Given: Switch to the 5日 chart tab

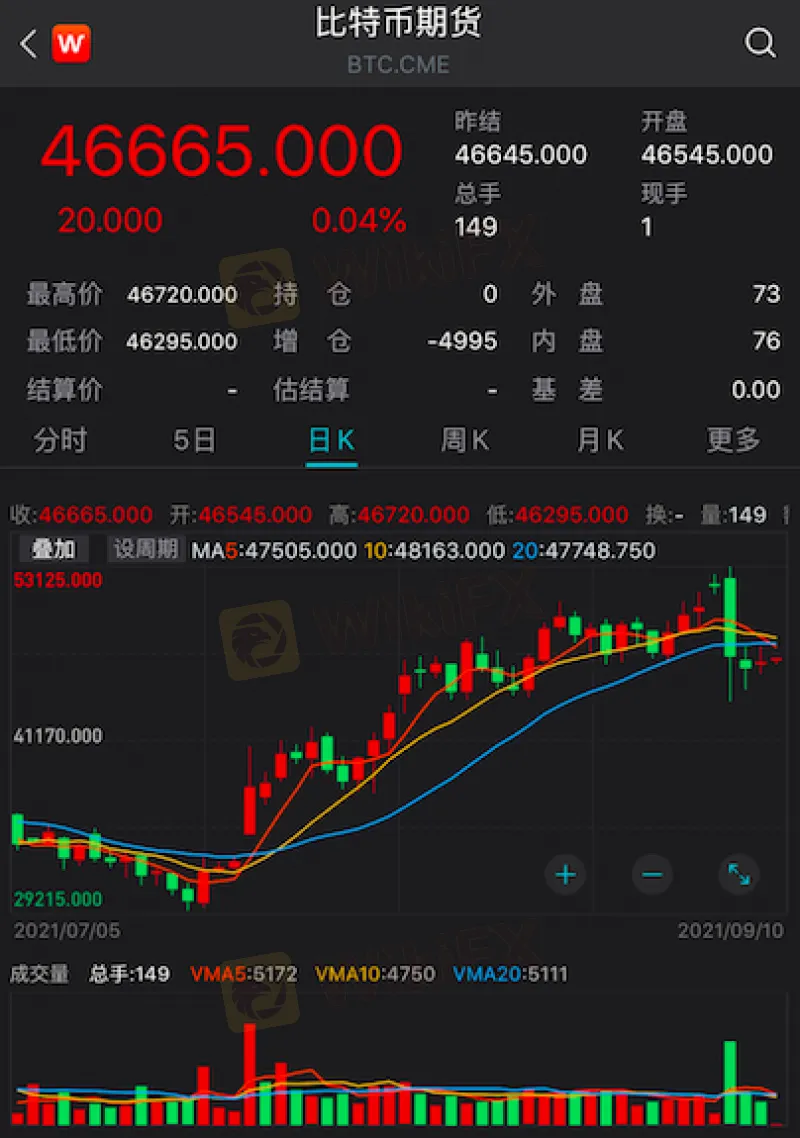Looking at the screenshot, I should coord(195,440).
